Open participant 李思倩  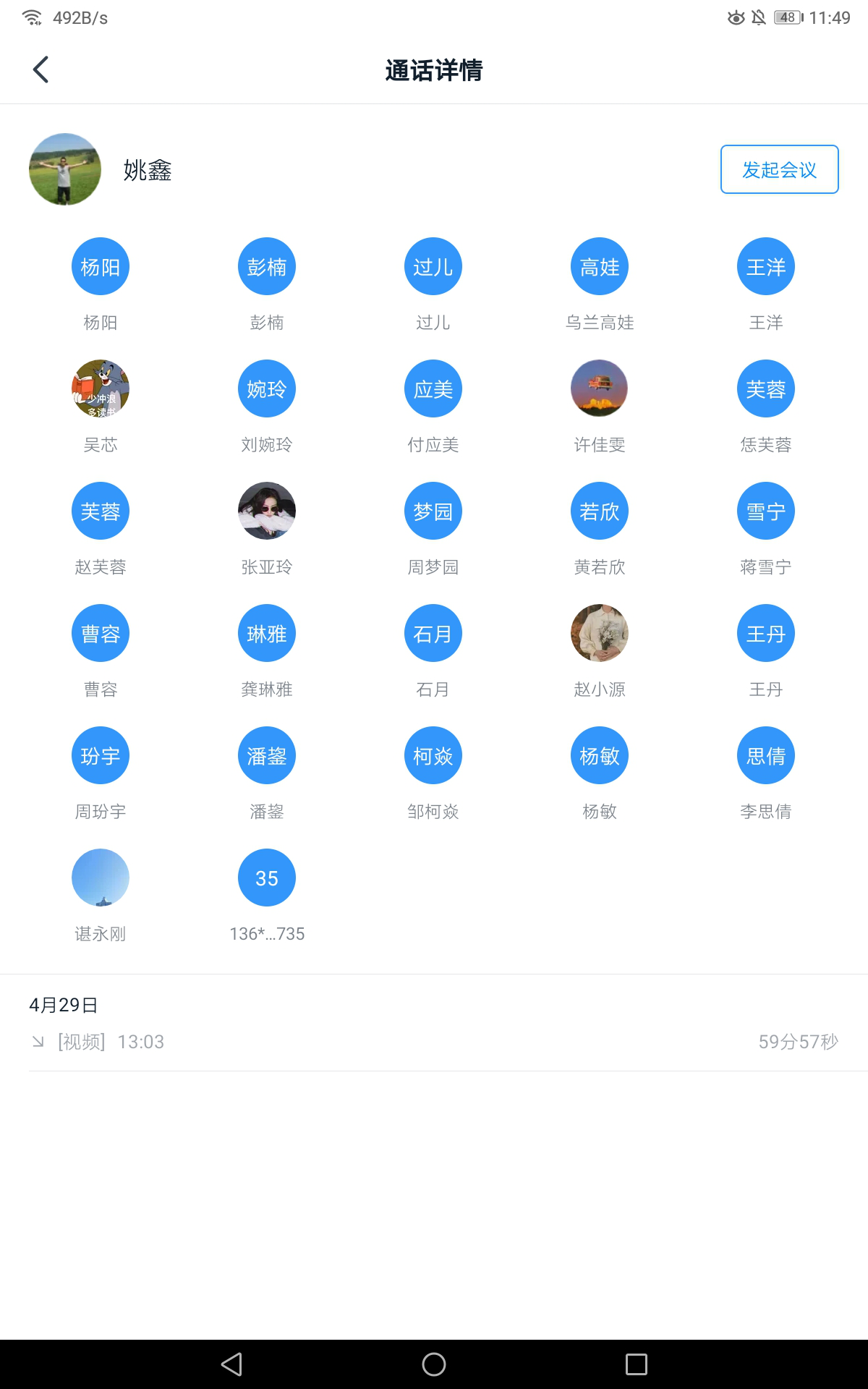coord(766,756)
